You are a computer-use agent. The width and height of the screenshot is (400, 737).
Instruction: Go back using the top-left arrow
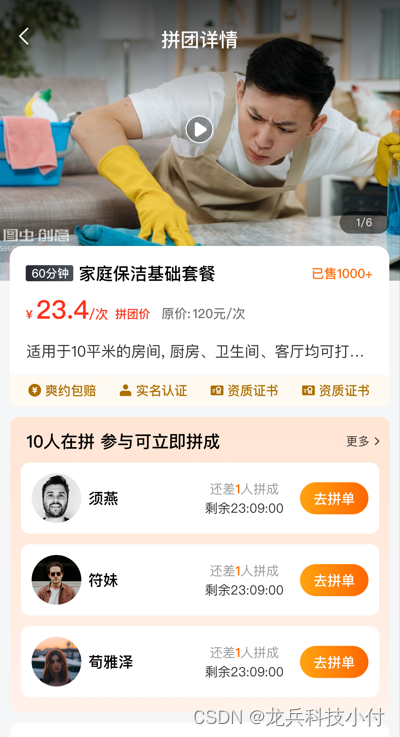pyautogui.click(x=24, y=36)
